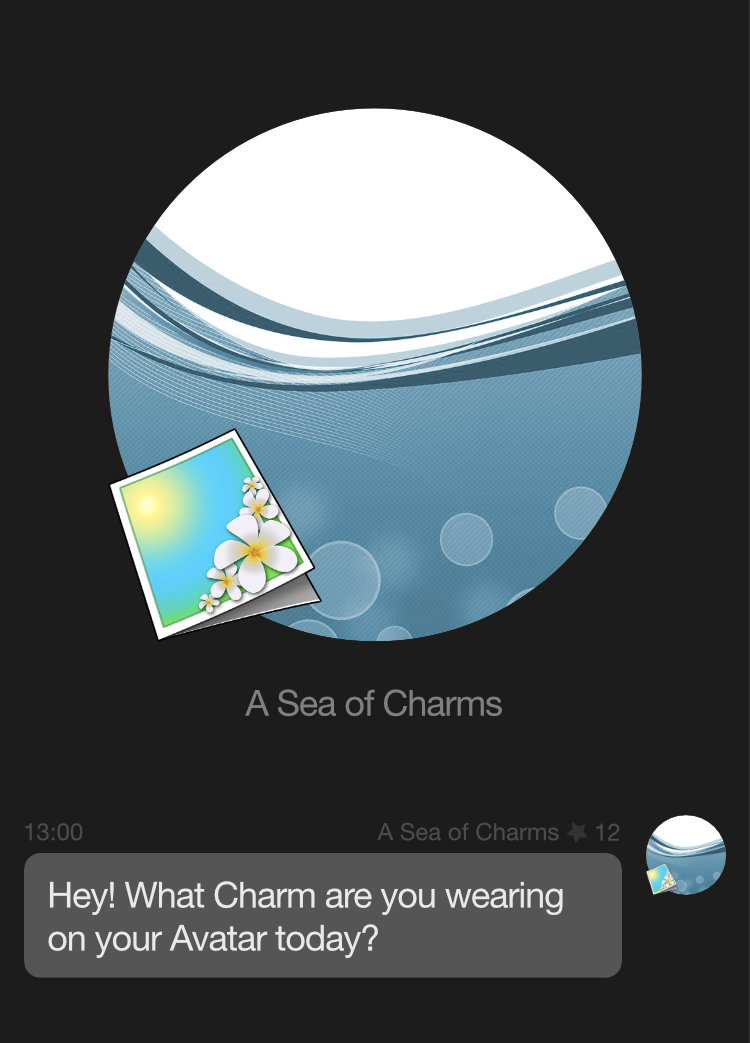Select the 'What Charm are you wearing' message
750x1043 pixels.
[x=322, y=915]
